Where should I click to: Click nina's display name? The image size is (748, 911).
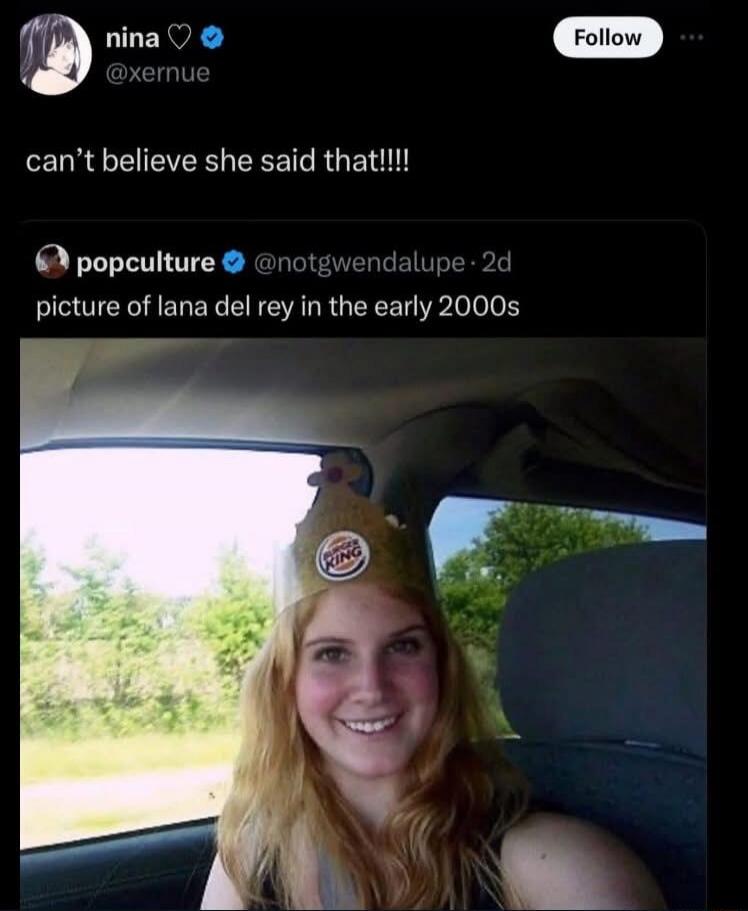[x=132, y=37]
